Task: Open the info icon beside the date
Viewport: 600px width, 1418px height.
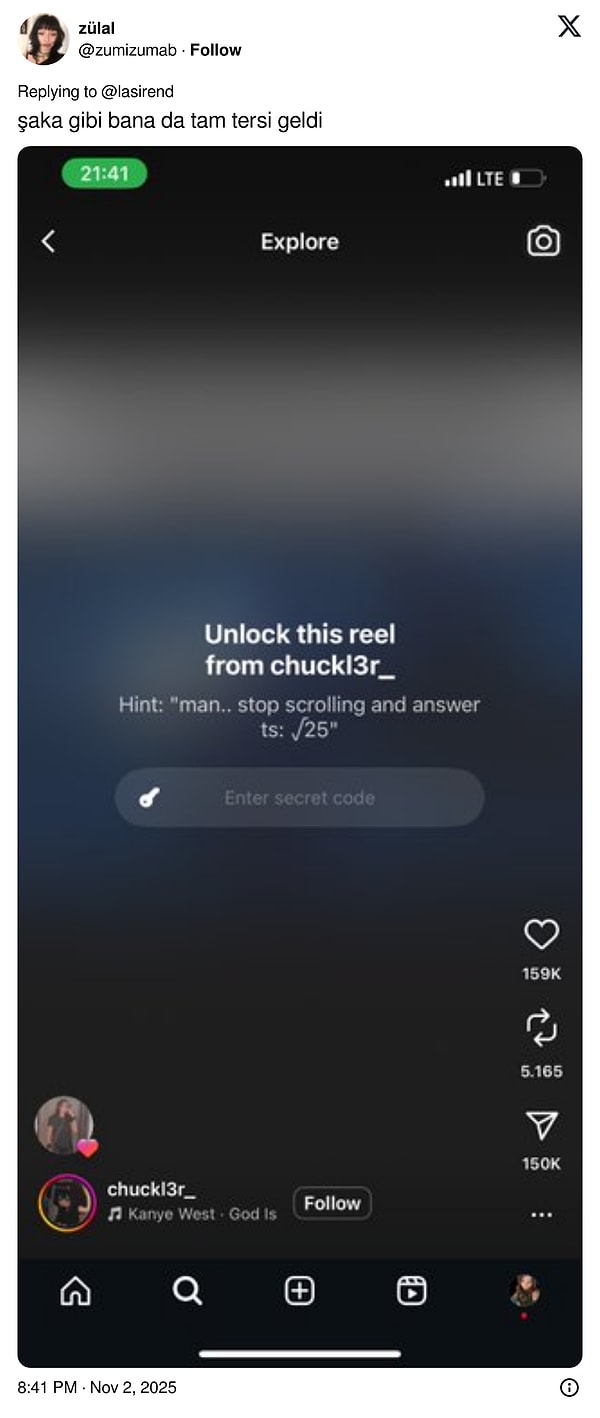Action: pyautogui.click(x=569, y=1387)
